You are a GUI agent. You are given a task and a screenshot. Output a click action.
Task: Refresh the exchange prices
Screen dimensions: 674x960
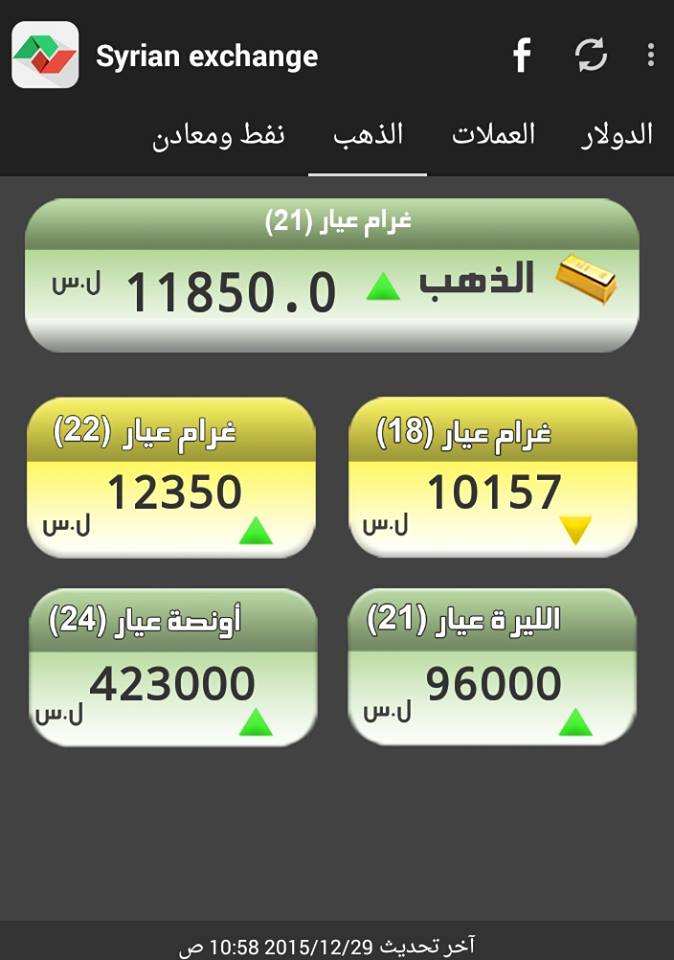[591, 56]
